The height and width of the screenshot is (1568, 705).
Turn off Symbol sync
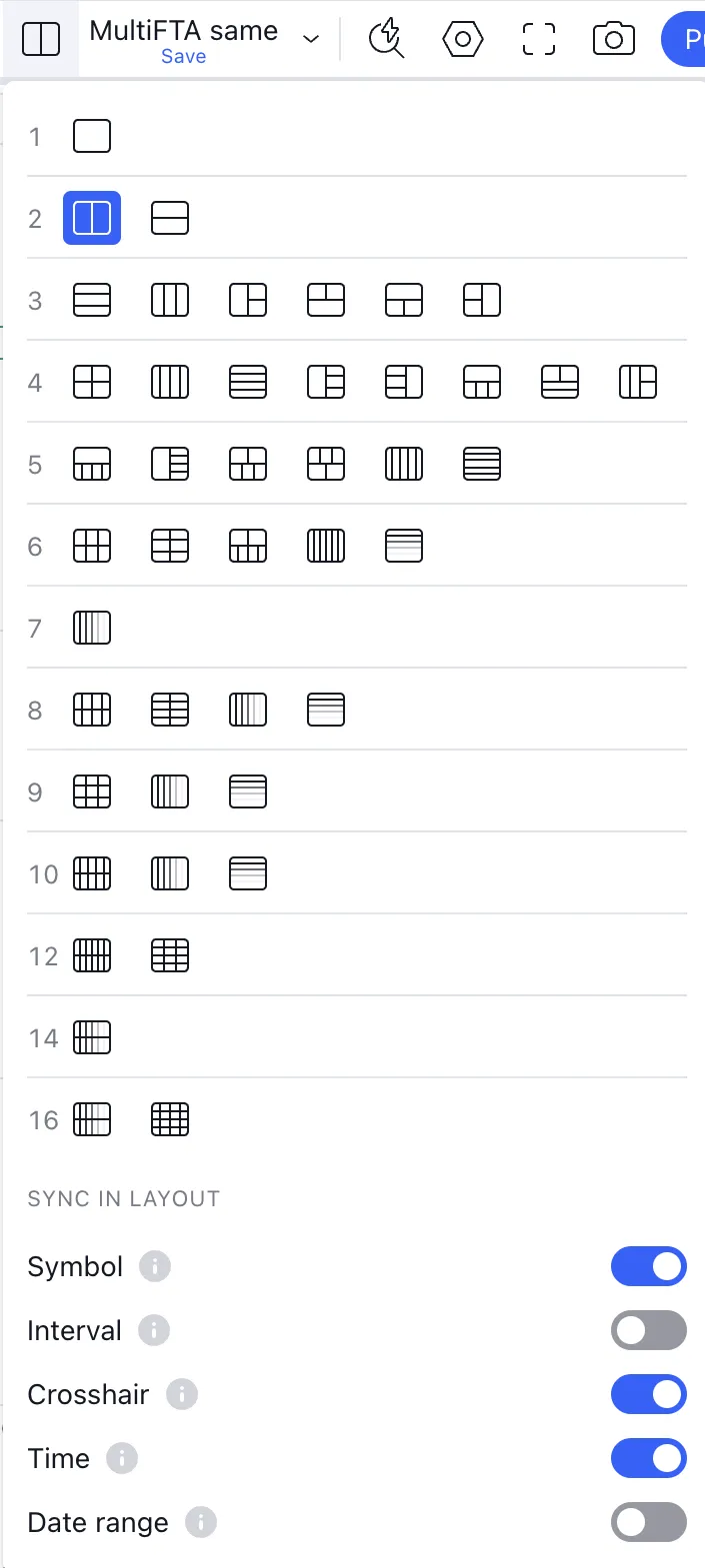(x=648, y=1266)
